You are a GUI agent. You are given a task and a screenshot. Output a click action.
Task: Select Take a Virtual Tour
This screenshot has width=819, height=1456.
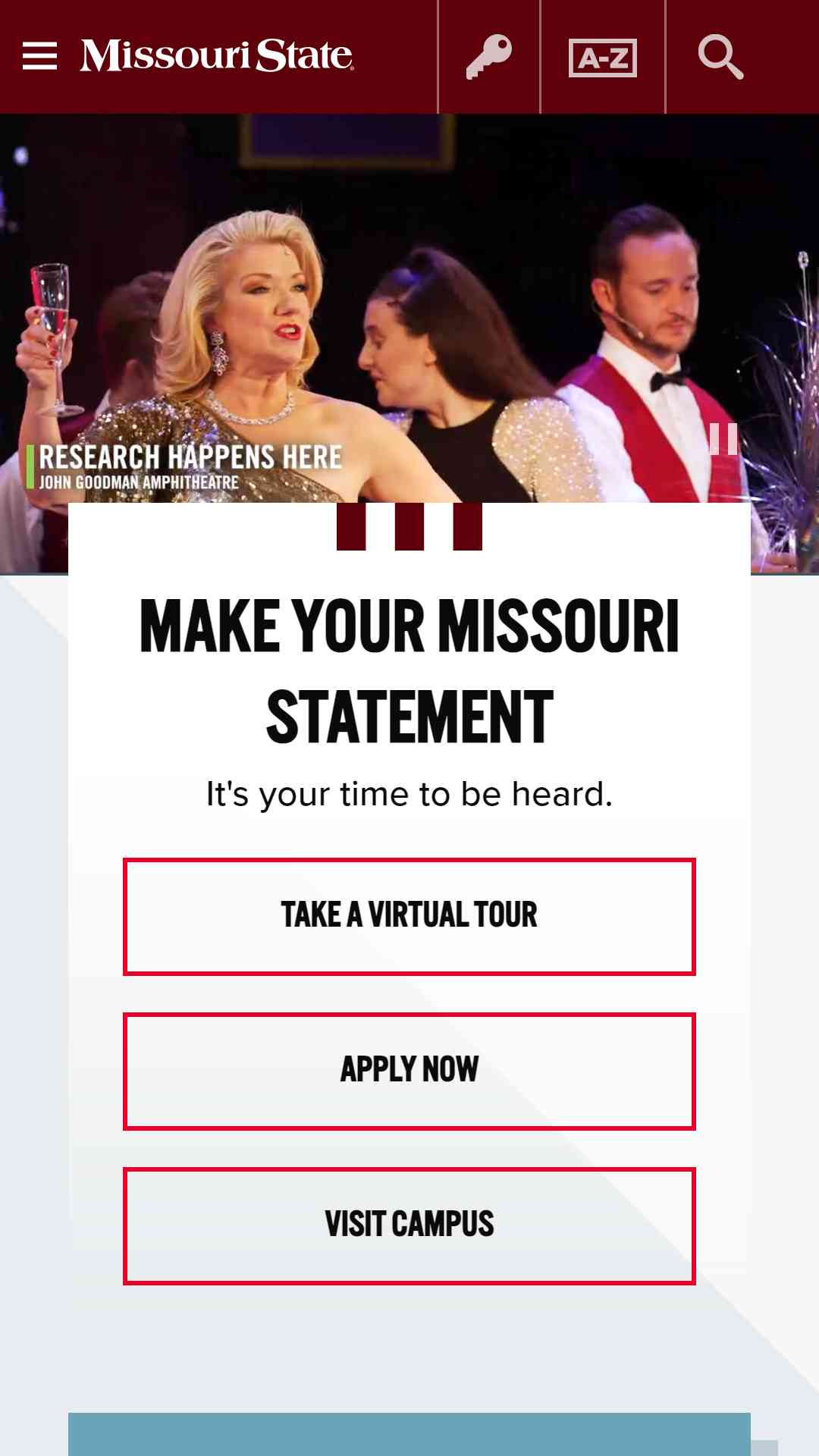409,917
